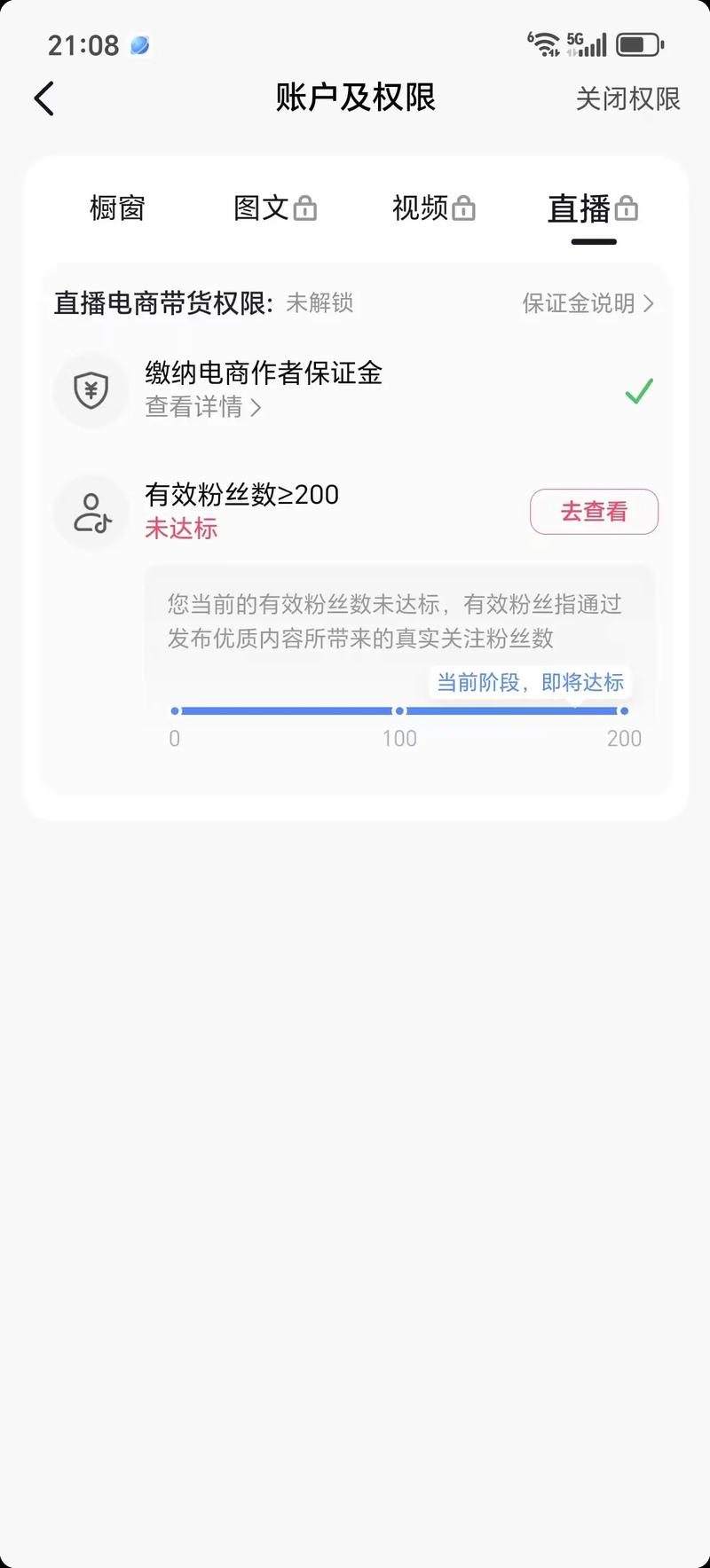Image resolution: width=710 pixels, height=1568 pixels.
Task: Switch to the 橱窗 tab
Action: click(x=119, y=208)
